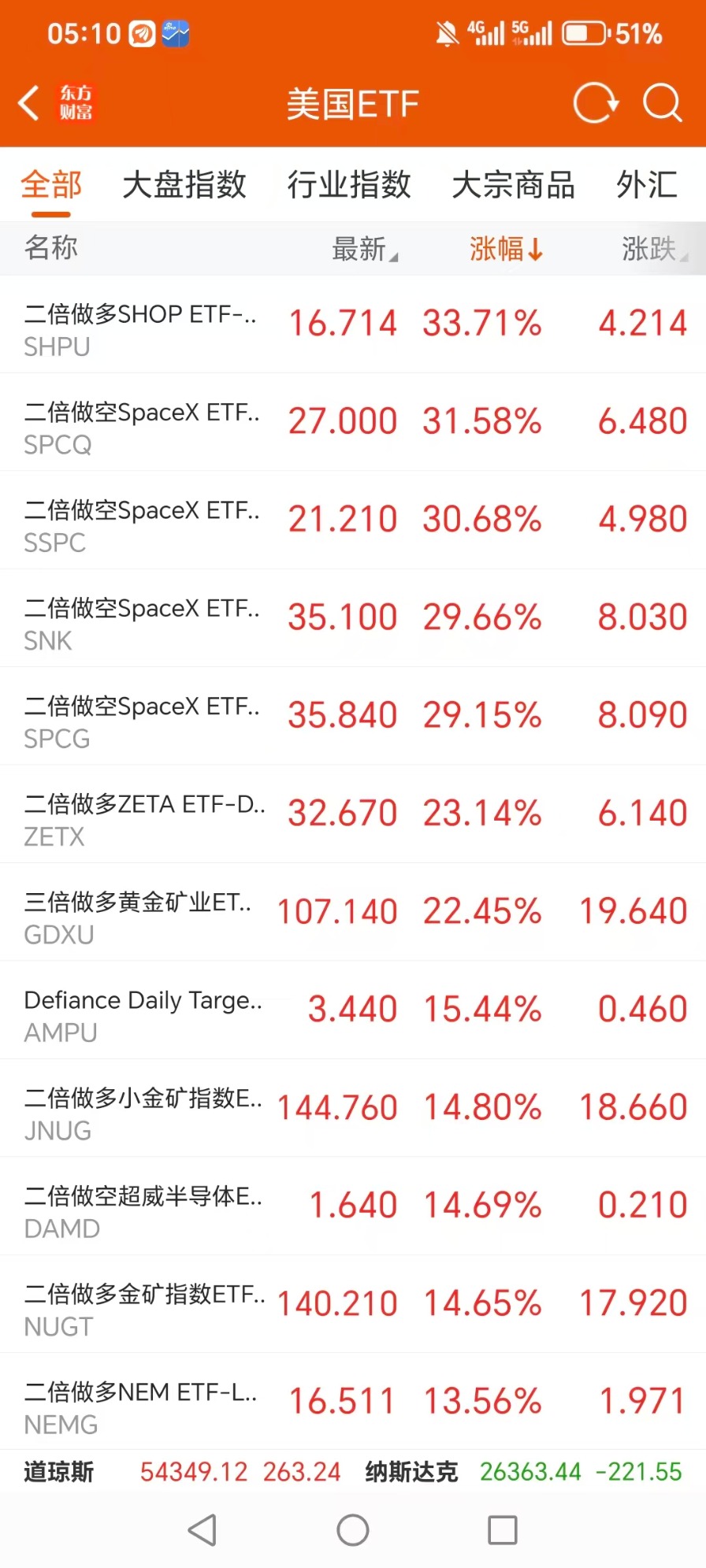The height and width of the screenshot is (1568, 706).
Task: Open the 外汇 tab
Action: [x=647, y=185]
